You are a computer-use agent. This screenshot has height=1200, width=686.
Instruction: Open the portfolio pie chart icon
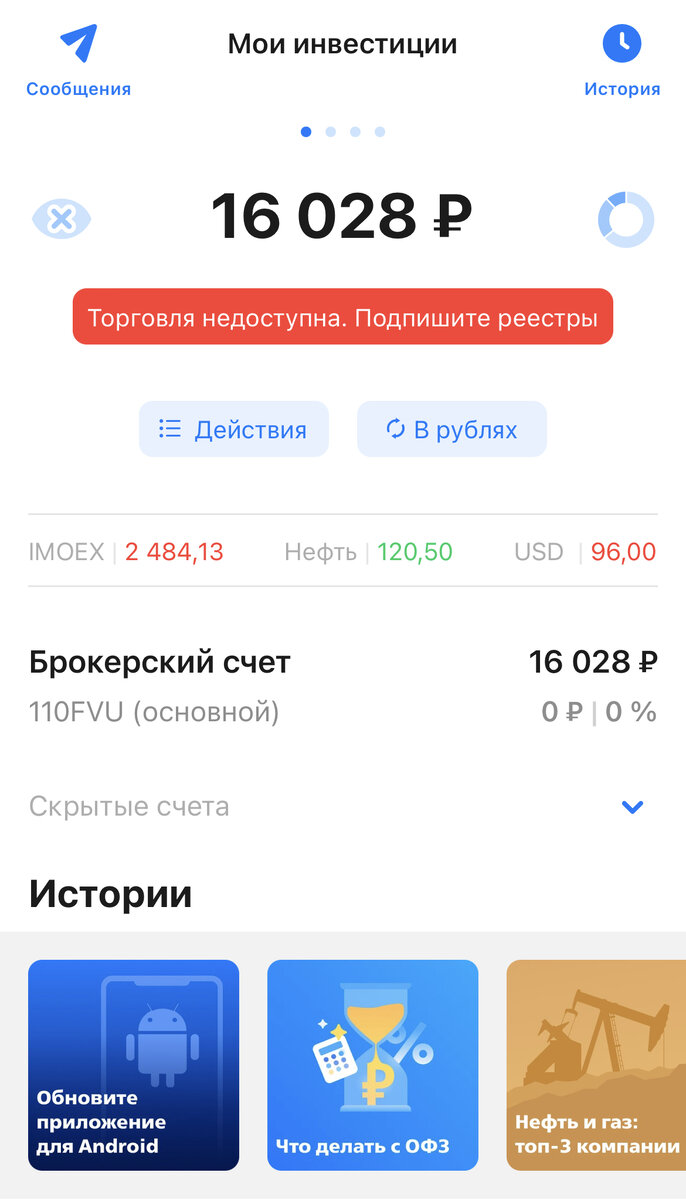click(x=626, y=219)
